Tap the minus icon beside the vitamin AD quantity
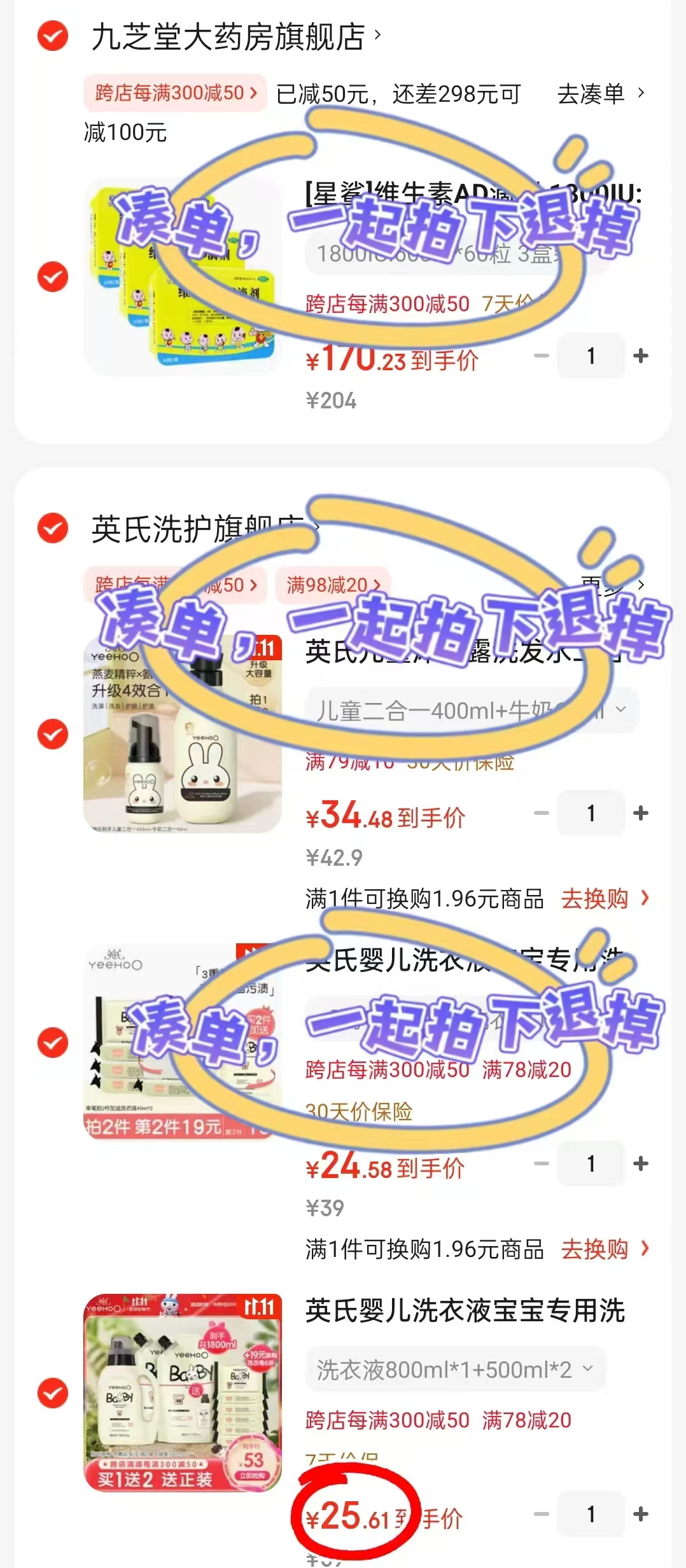Image resolution: width=686 pixels, height=1568 pixels. click(x=542, y=356)
